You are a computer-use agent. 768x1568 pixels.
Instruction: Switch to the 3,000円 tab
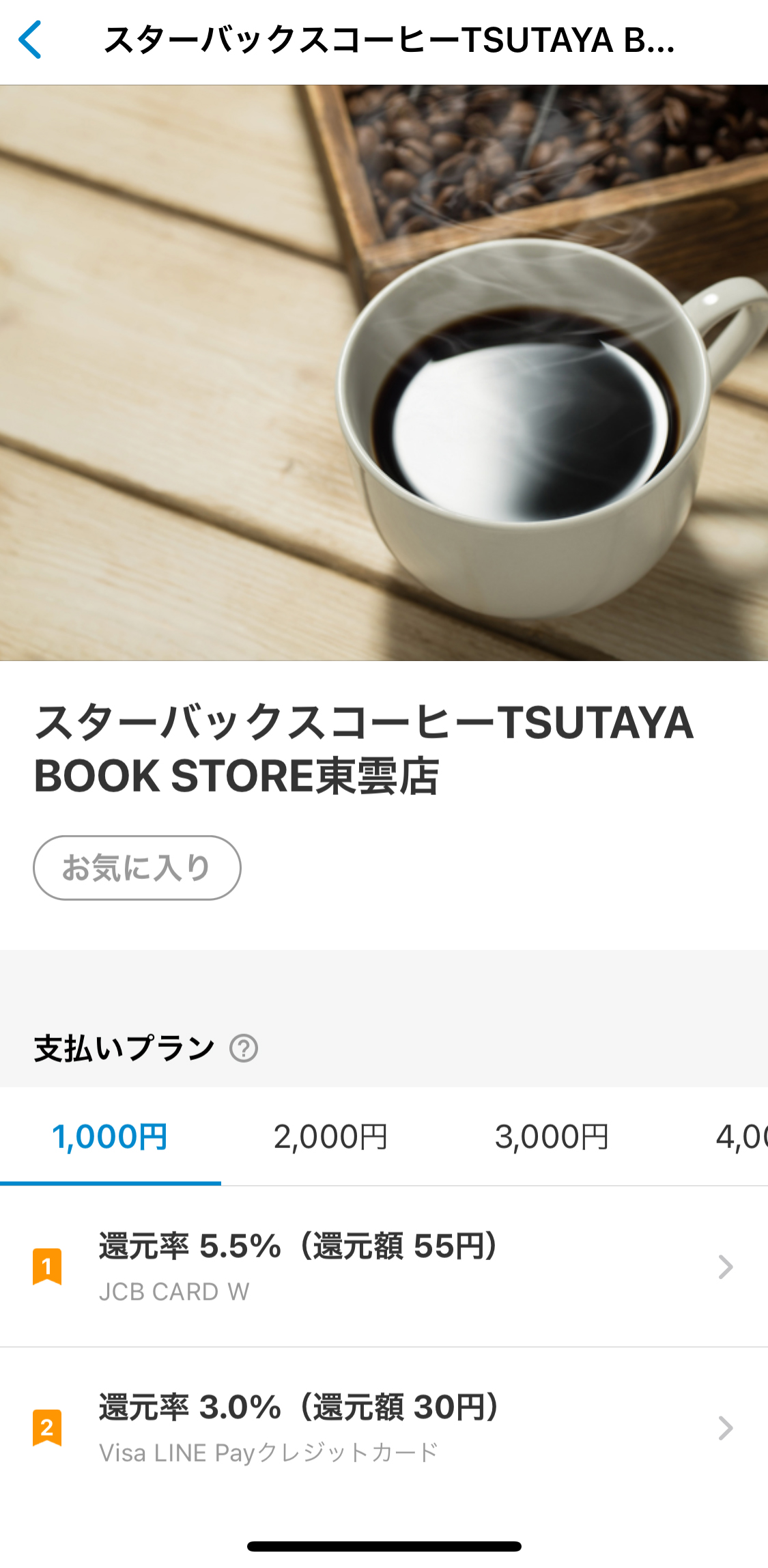(x=552, y=1137)
